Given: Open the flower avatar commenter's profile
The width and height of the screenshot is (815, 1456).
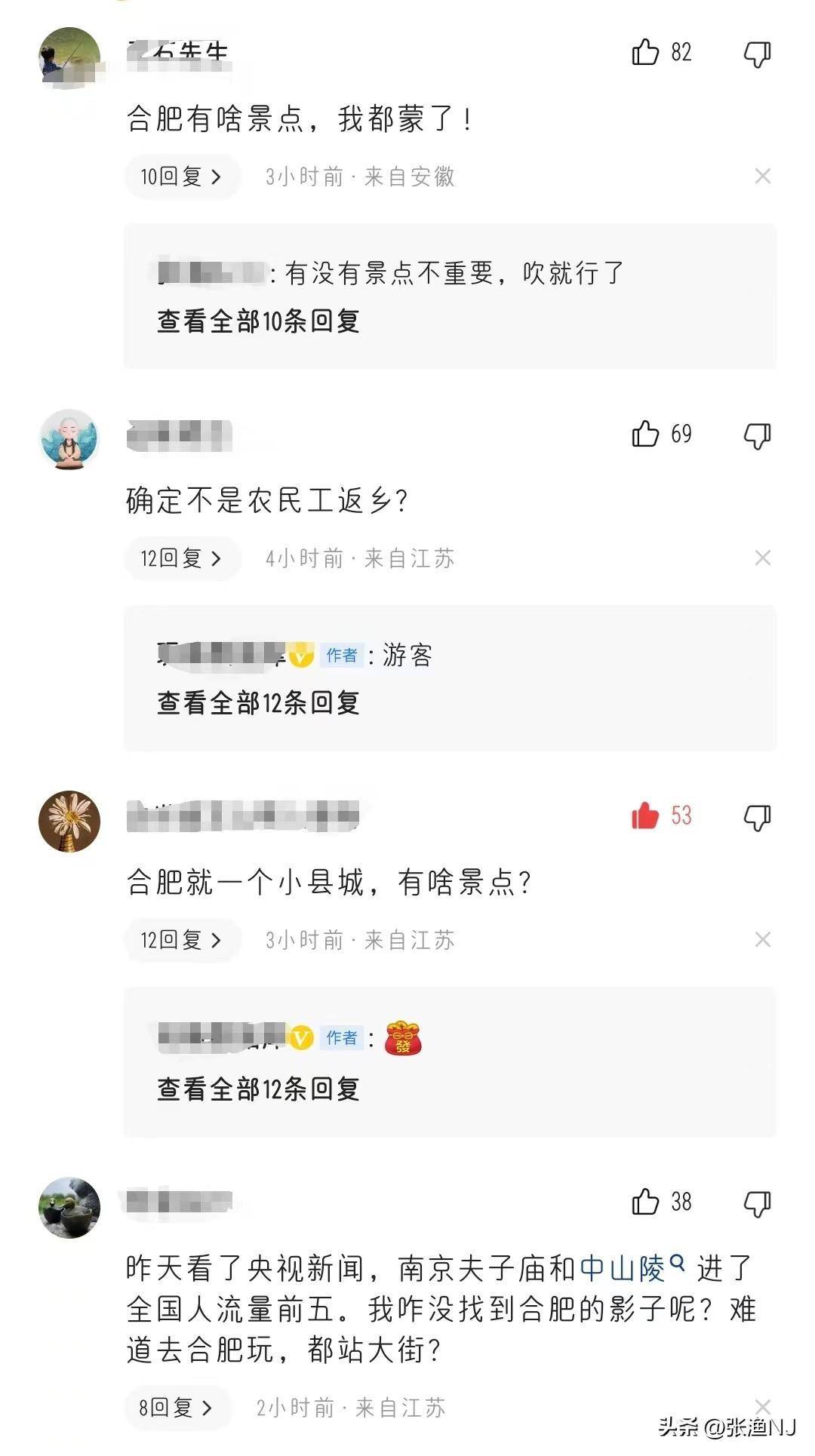Looking at the screenshot, I should pos(69,822).
